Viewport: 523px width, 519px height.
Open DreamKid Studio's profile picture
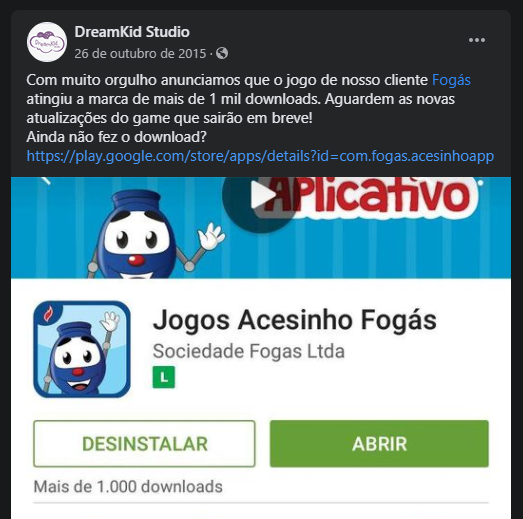click(x=47, y=42)
